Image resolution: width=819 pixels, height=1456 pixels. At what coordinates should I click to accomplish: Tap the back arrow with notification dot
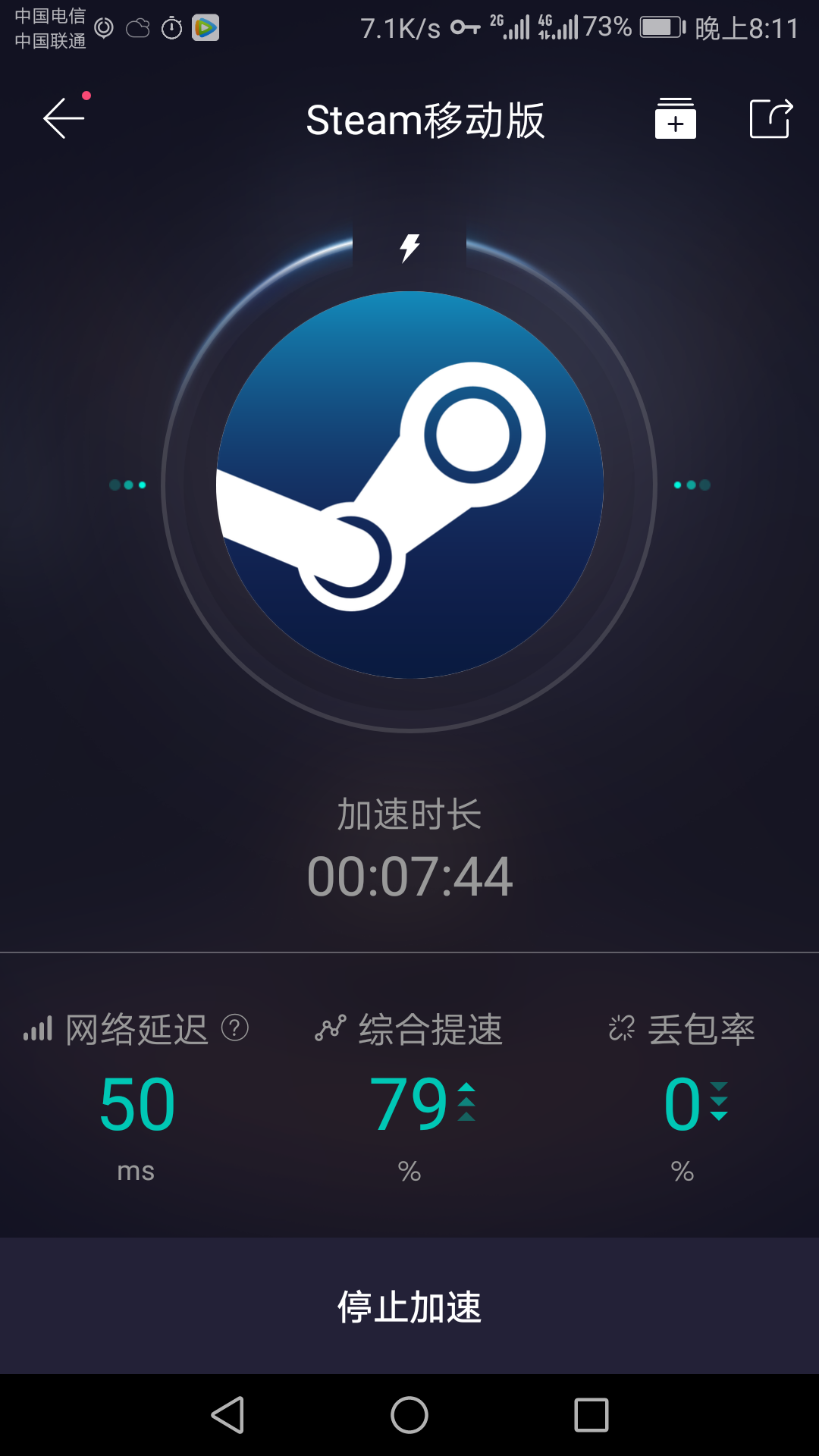[64, 119]
